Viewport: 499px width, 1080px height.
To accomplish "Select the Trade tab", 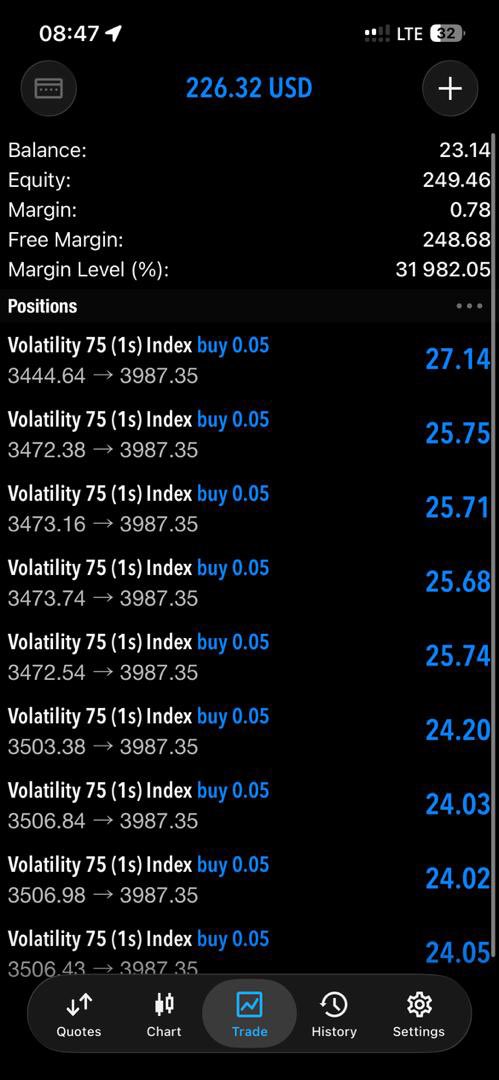I will pos(250,1015).
